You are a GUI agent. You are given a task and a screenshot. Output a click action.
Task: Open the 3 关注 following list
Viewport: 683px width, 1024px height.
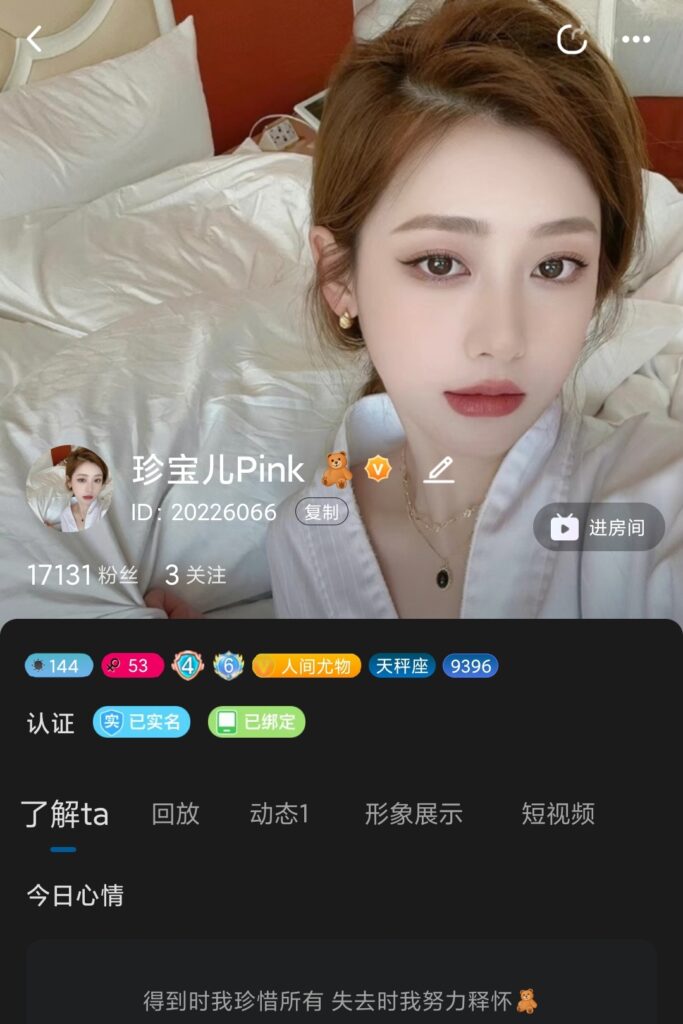pos(196,575)
